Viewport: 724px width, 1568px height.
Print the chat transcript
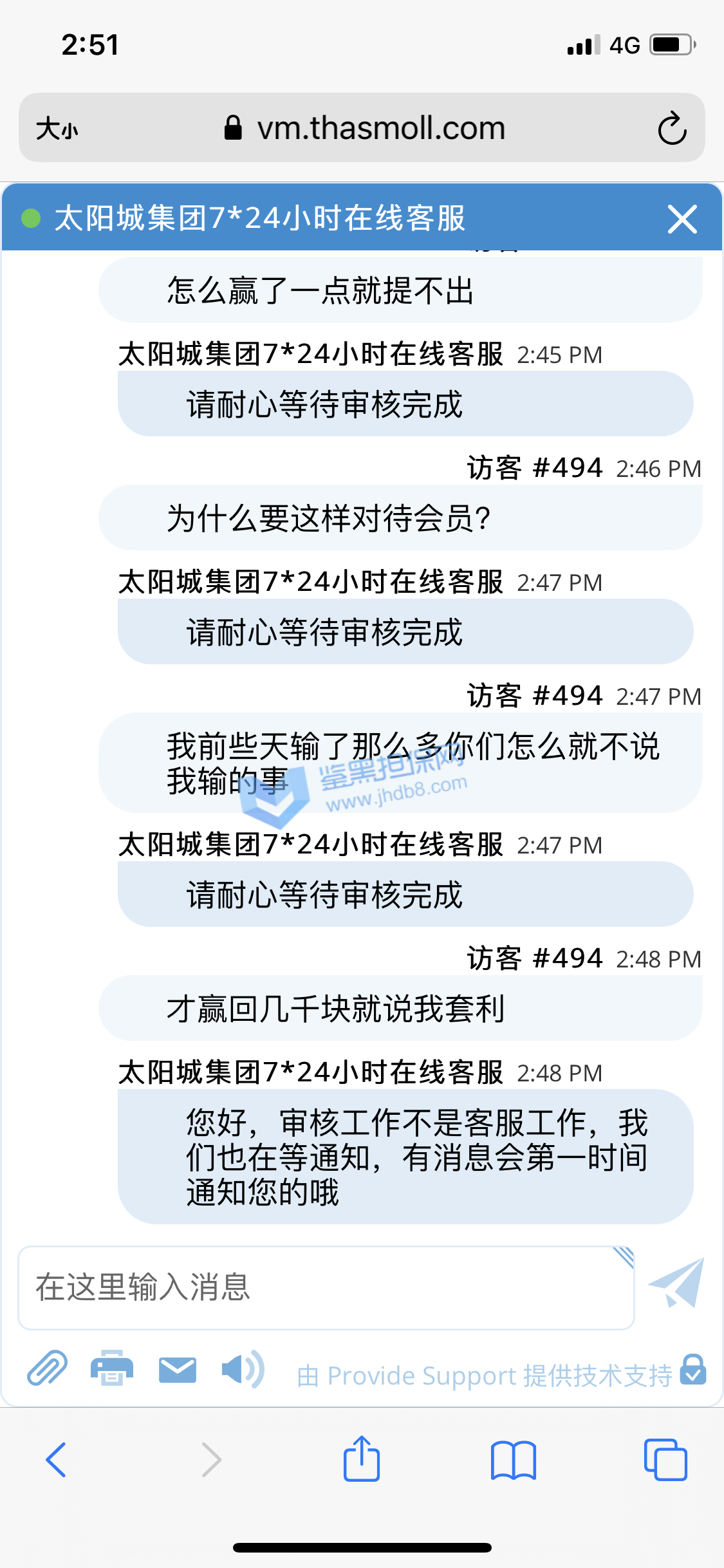coord(112,1368)
